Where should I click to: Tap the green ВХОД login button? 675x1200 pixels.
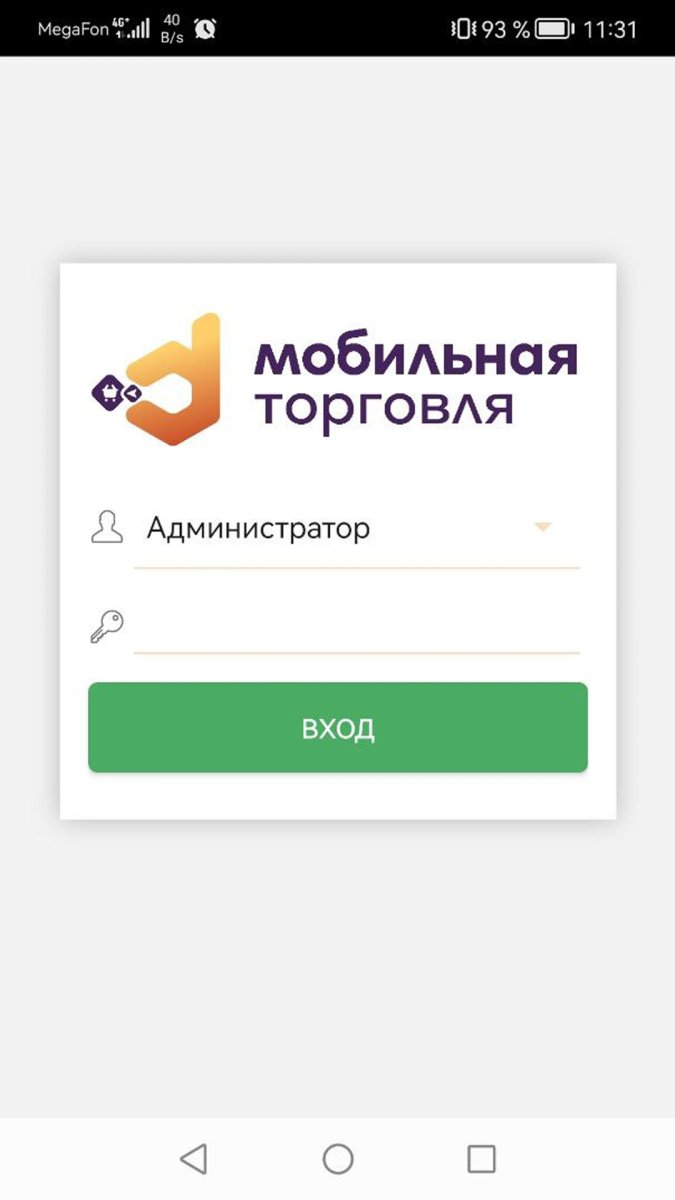[x=338, y=728]
